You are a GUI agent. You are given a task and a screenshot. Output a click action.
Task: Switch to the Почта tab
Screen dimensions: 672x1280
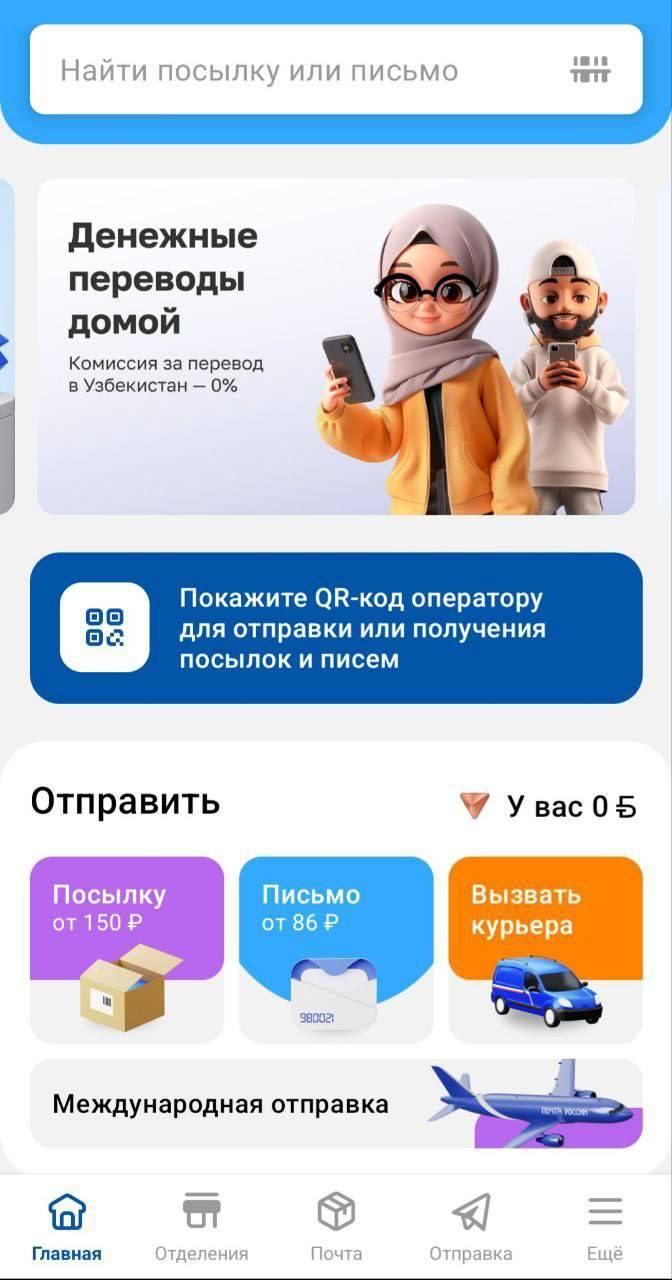pyautogui.click(x=336, y=1226)
